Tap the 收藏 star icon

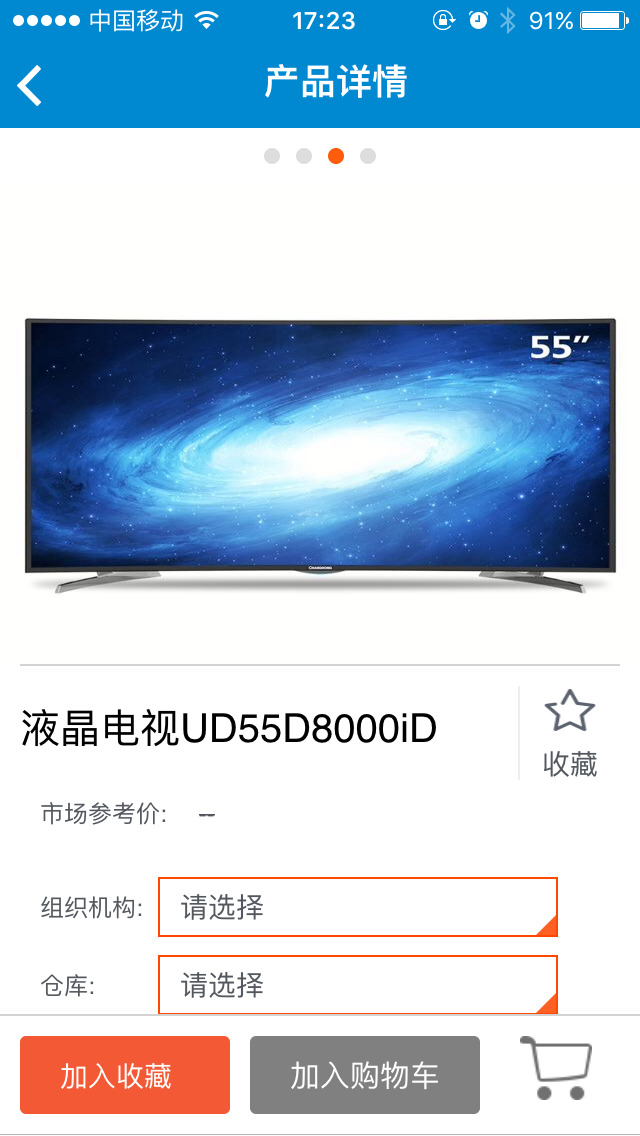coord(569,713)
